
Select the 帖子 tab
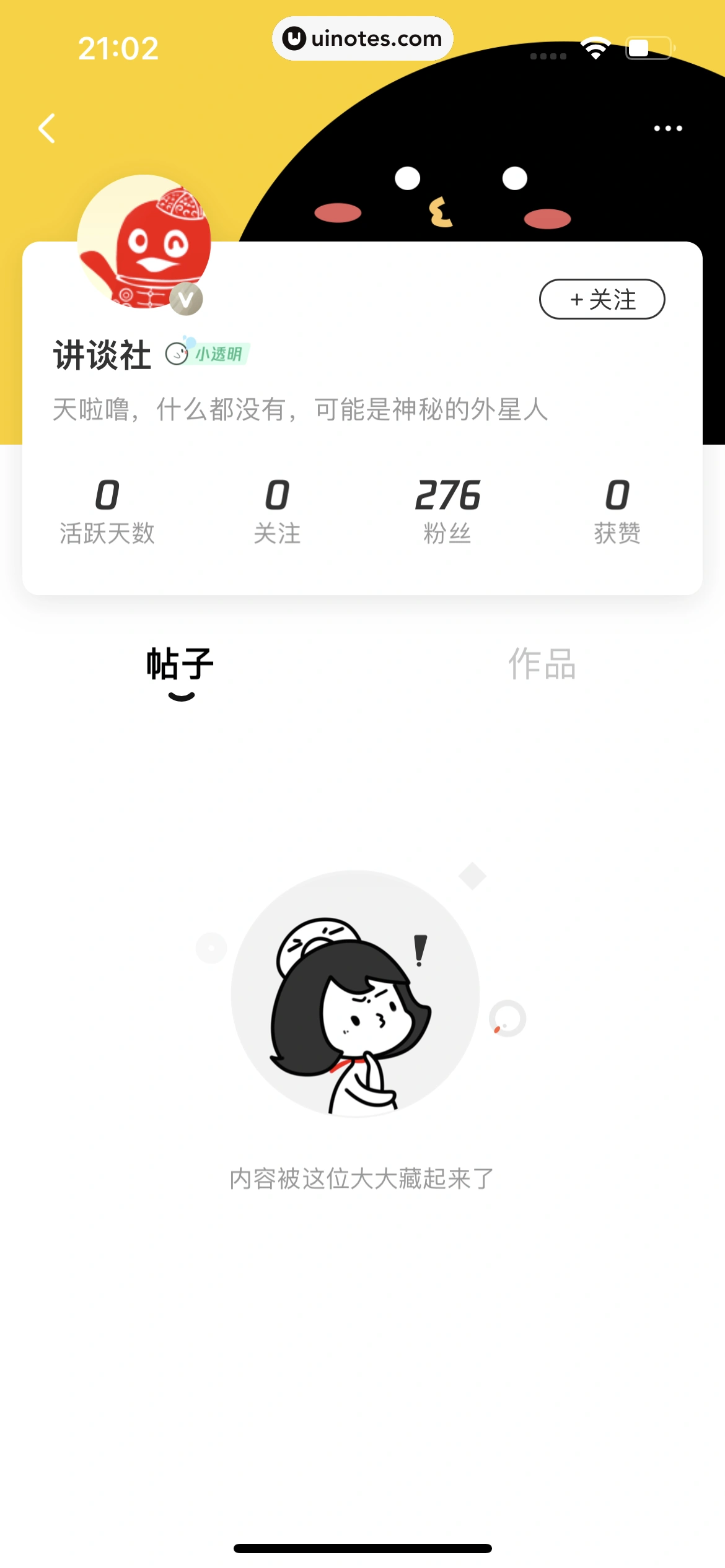(x=180, y=663)
